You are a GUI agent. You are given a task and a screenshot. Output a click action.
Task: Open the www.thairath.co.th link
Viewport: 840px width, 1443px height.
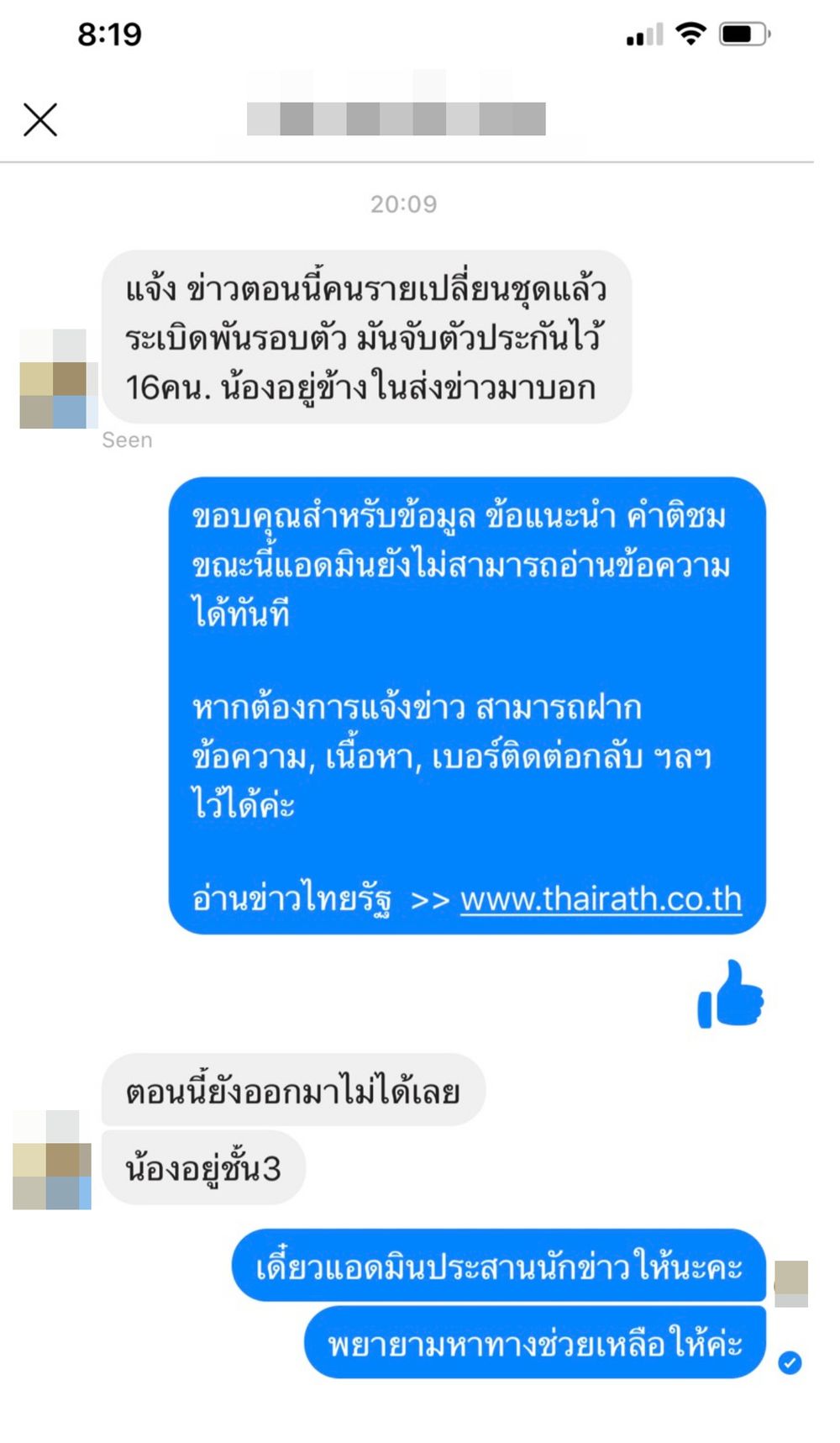pos(601,899)
